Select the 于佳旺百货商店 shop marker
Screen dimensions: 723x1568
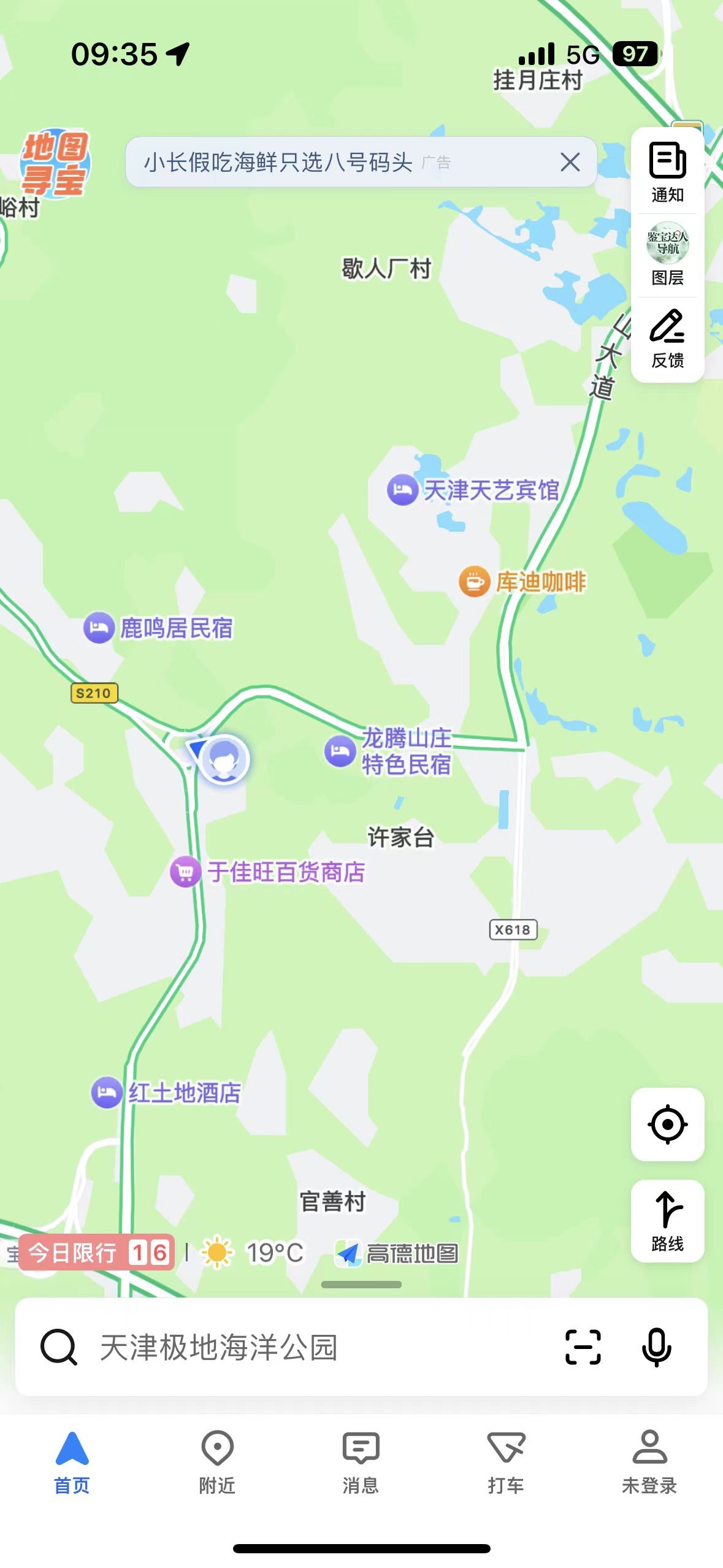[186, 872]
